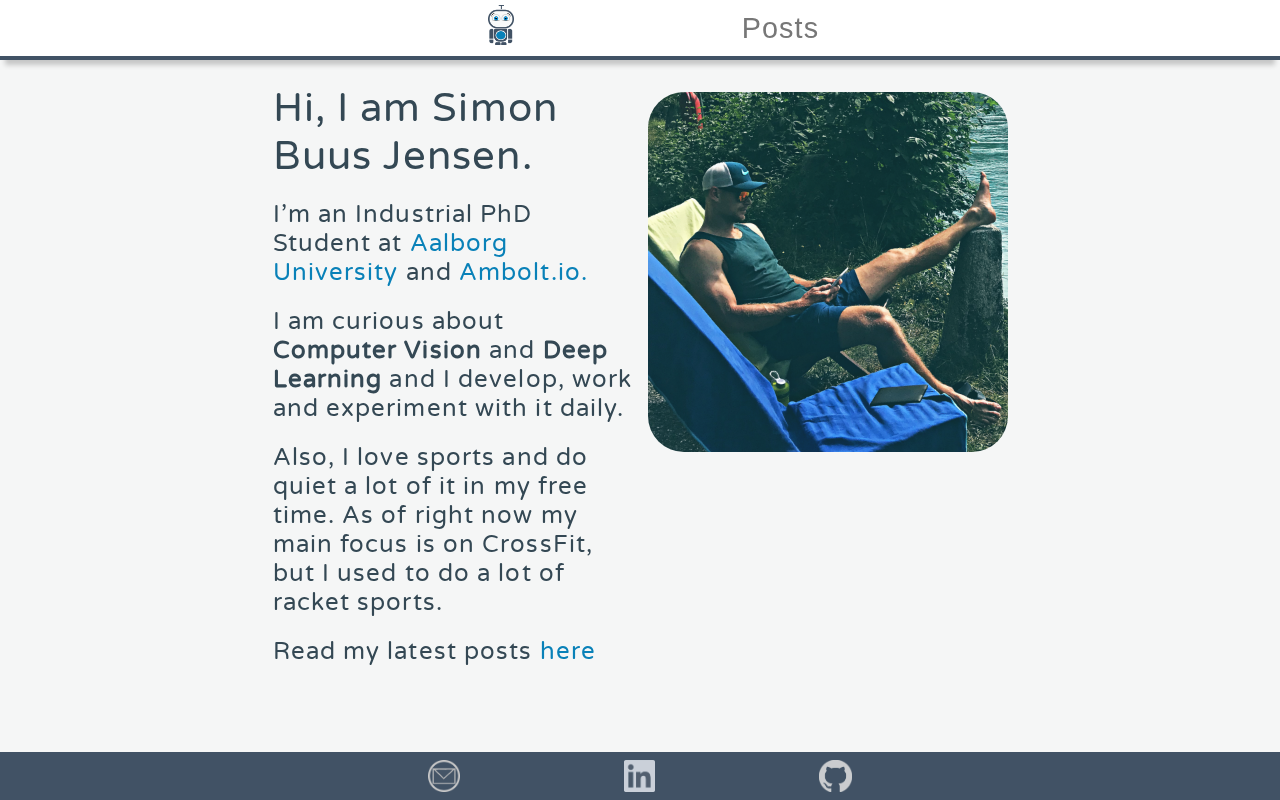Open the Aalborg University link
1280x800 pixels.
[x=458, y=244]
